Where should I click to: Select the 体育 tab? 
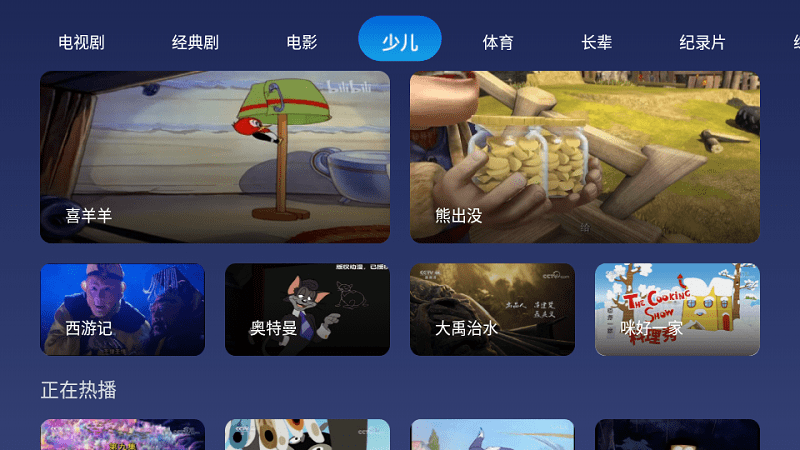498,42
